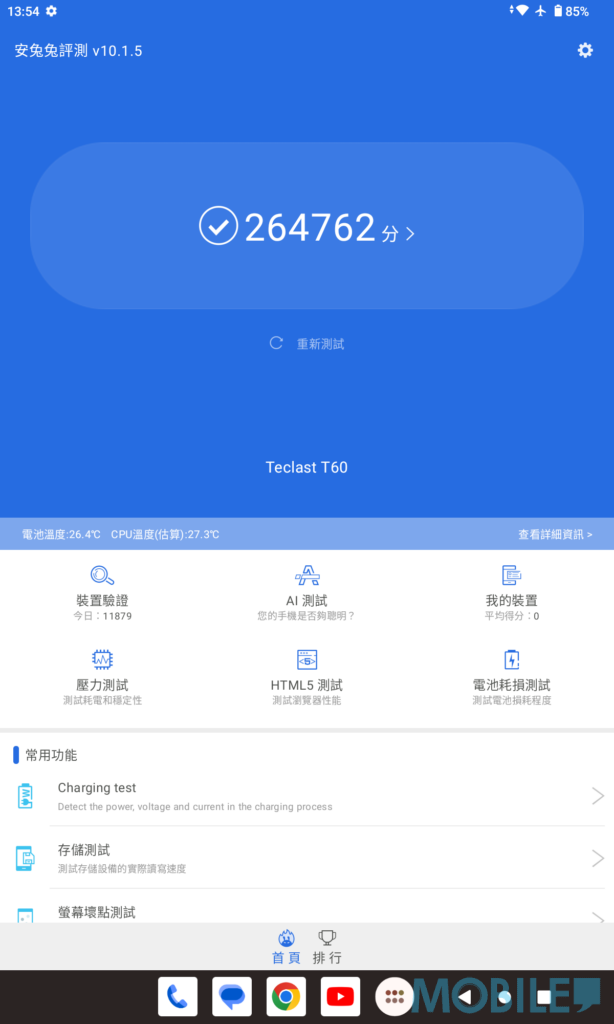Open the app drawer grid icon
Image resolution: width=614 pixels, height=1024 pixels.
(394, 997)
